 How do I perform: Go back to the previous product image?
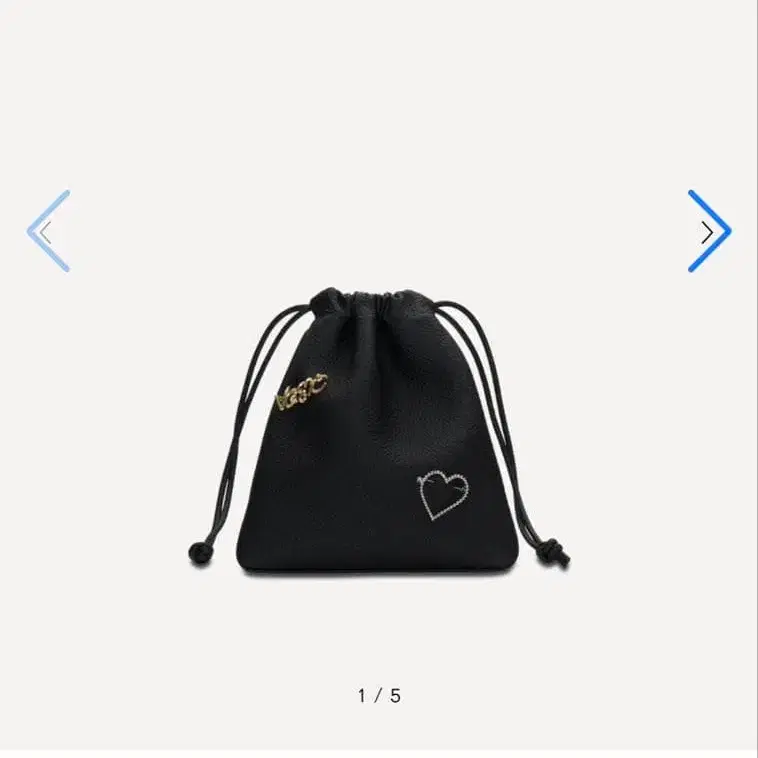point(48,232)
